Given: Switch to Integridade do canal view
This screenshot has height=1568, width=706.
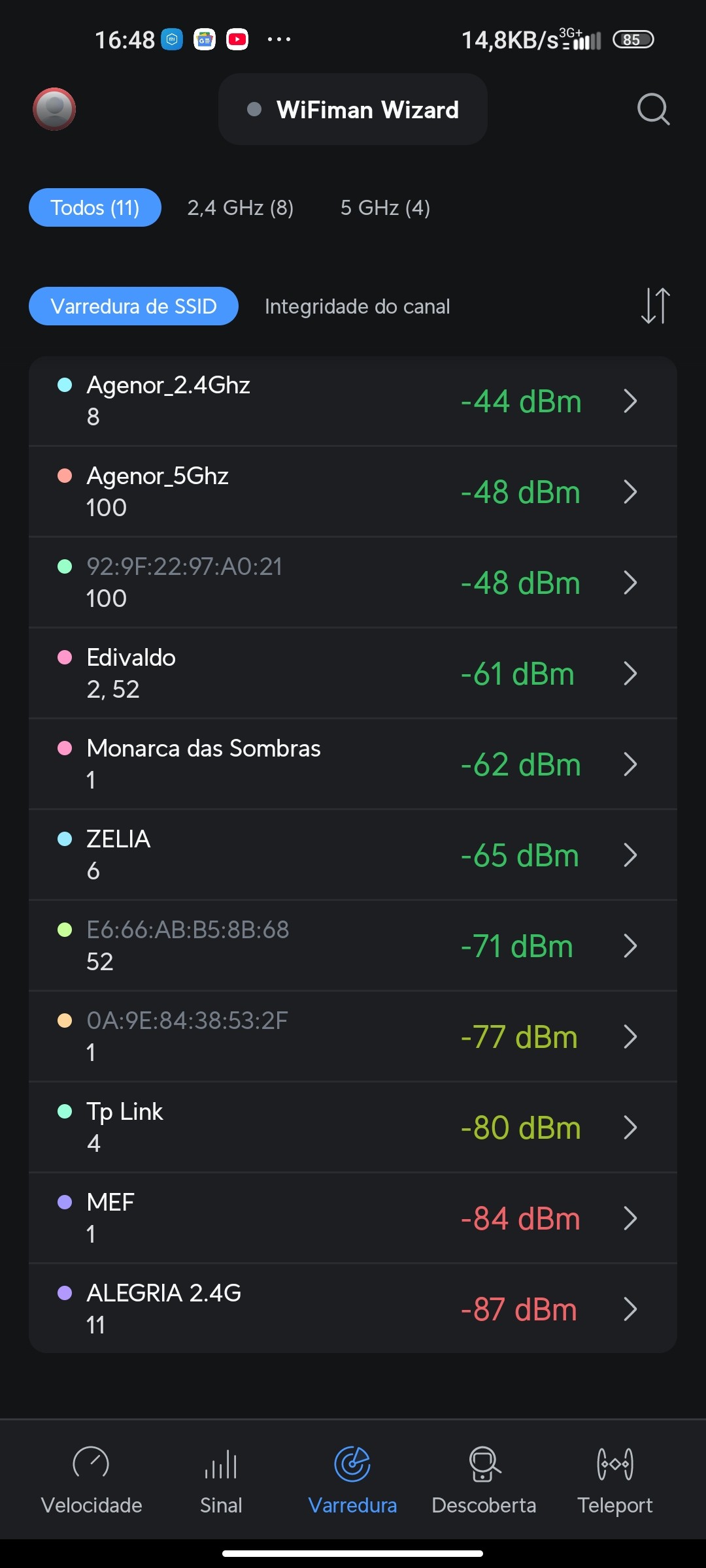Looking at the screenshot, I should click(357, 306).
